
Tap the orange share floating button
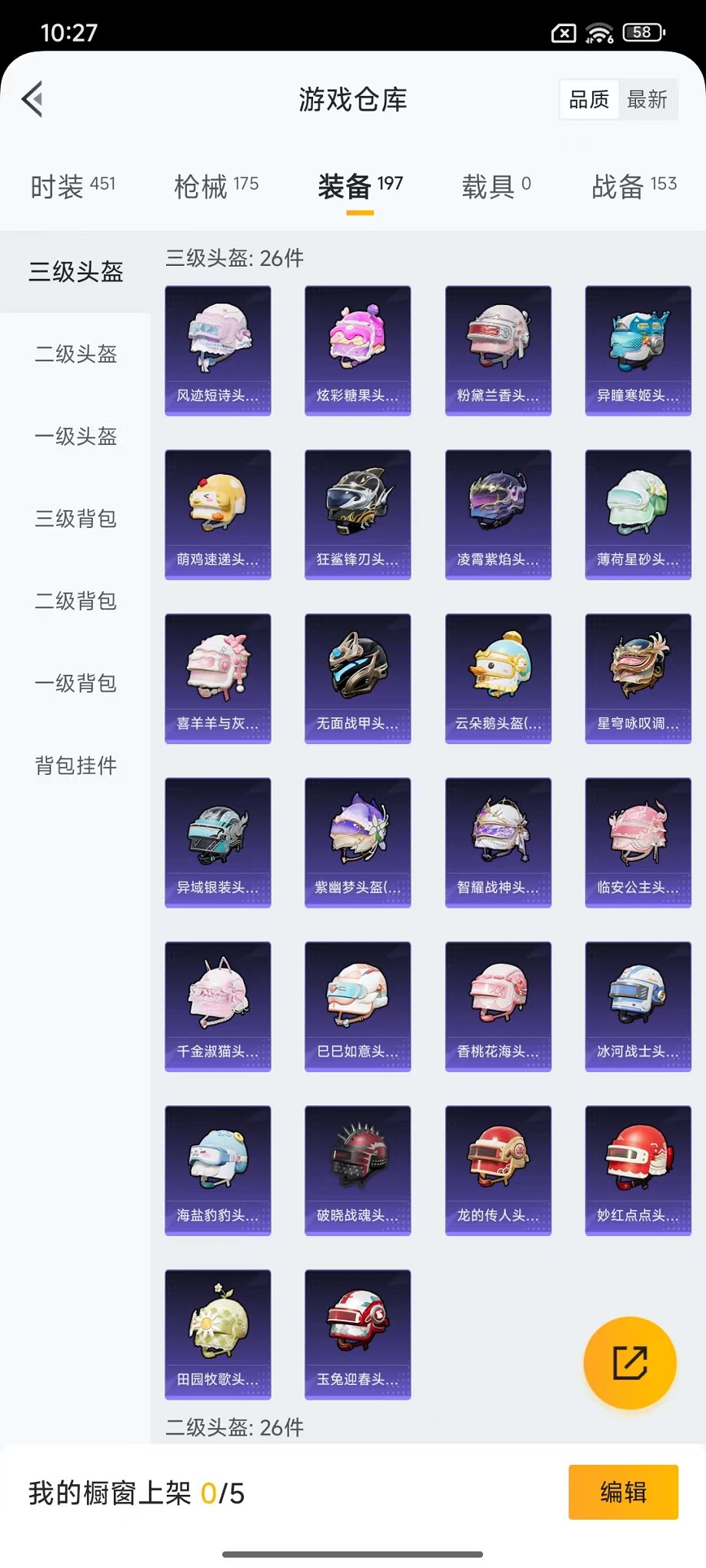click(629, 1363)
